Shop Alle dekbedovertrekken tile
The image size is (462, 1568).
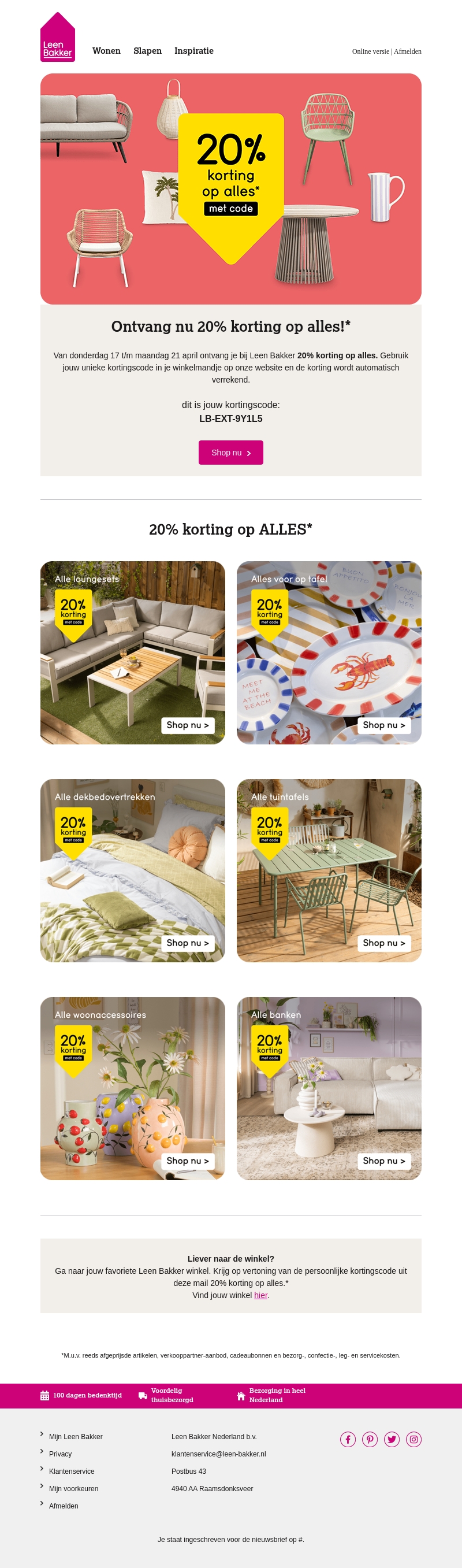tap(132, 870)
